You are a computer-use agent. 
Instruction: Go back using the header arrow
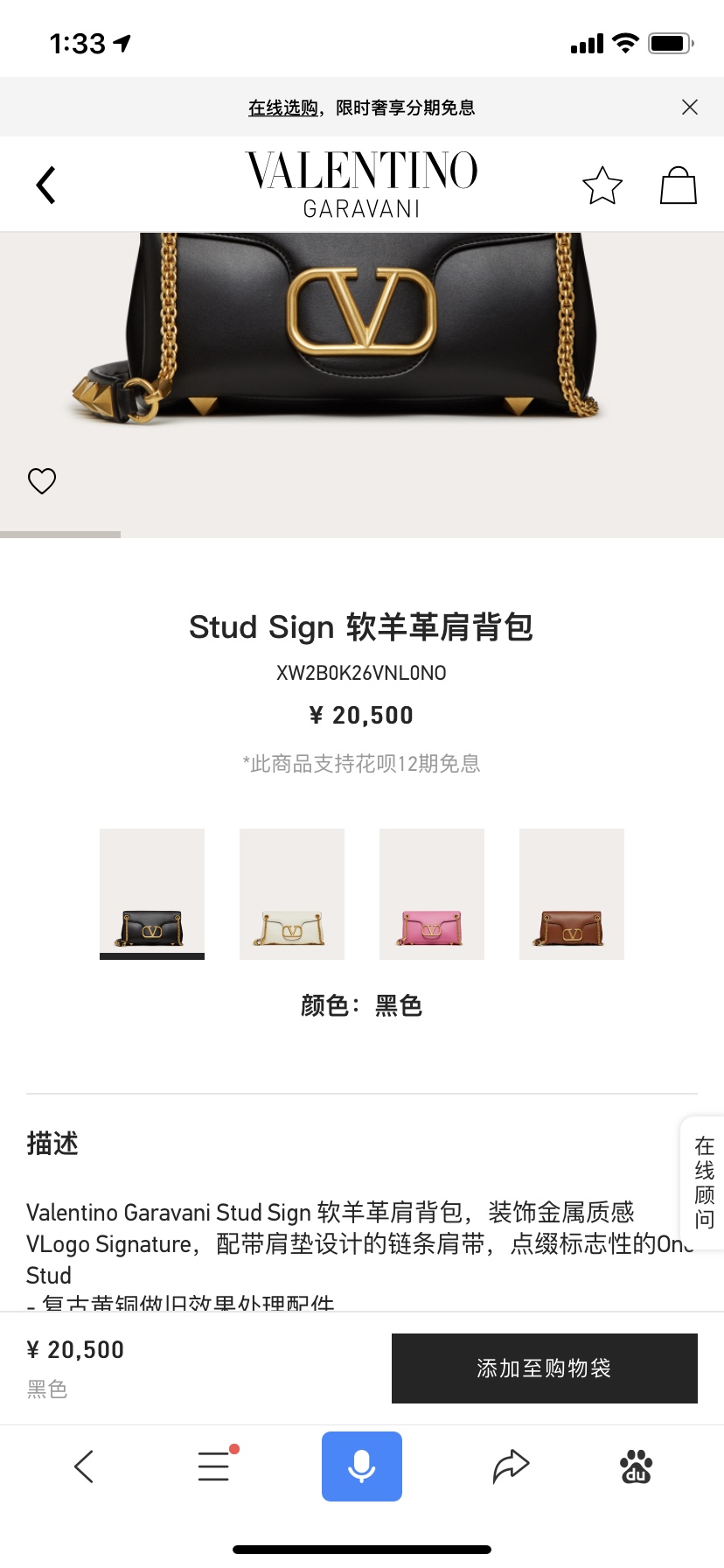46,185
